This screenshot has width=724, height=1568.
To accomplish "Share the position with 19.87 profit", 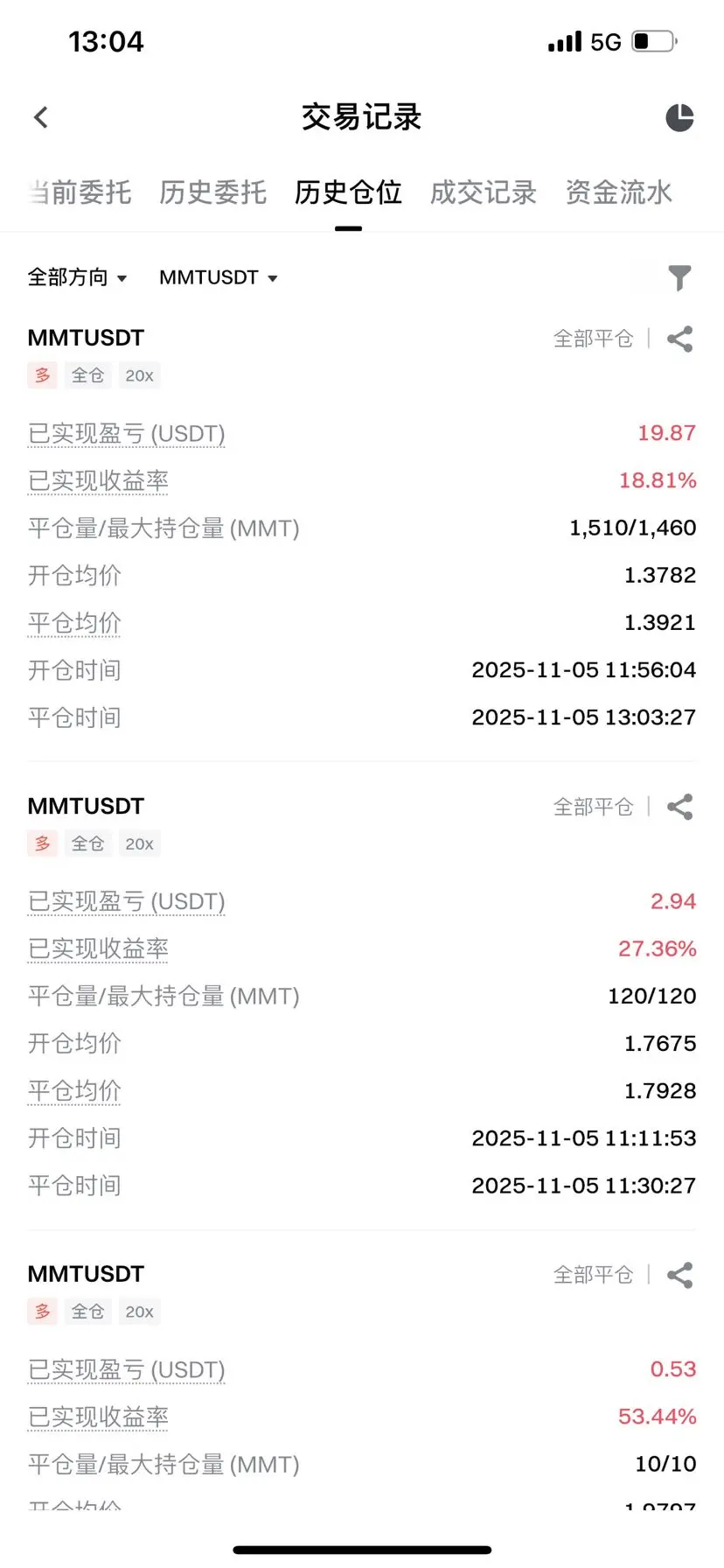I will (x=679, y=339).
